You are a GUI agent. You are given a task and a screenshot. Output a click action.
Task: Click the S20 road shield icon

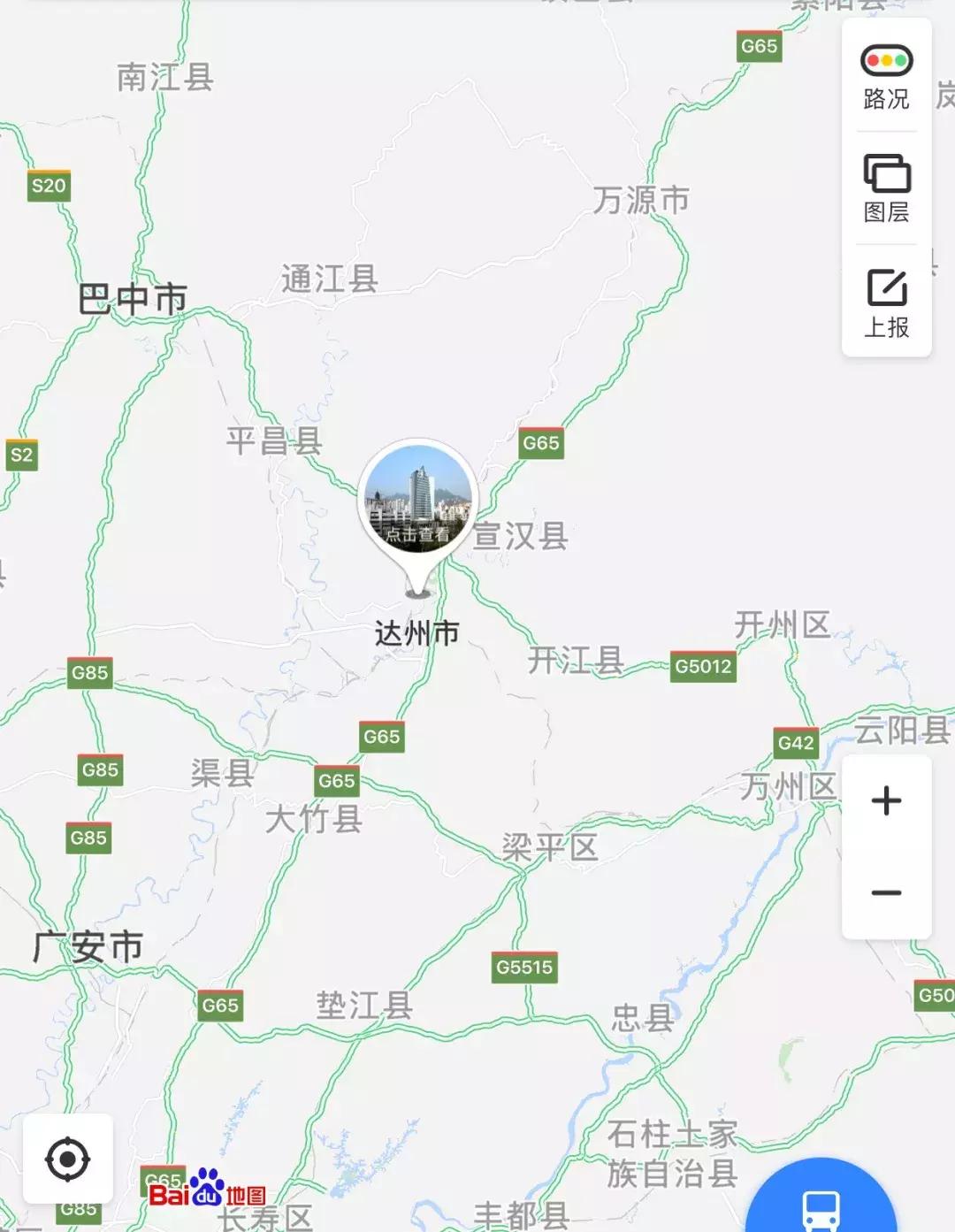coord(49,186)
